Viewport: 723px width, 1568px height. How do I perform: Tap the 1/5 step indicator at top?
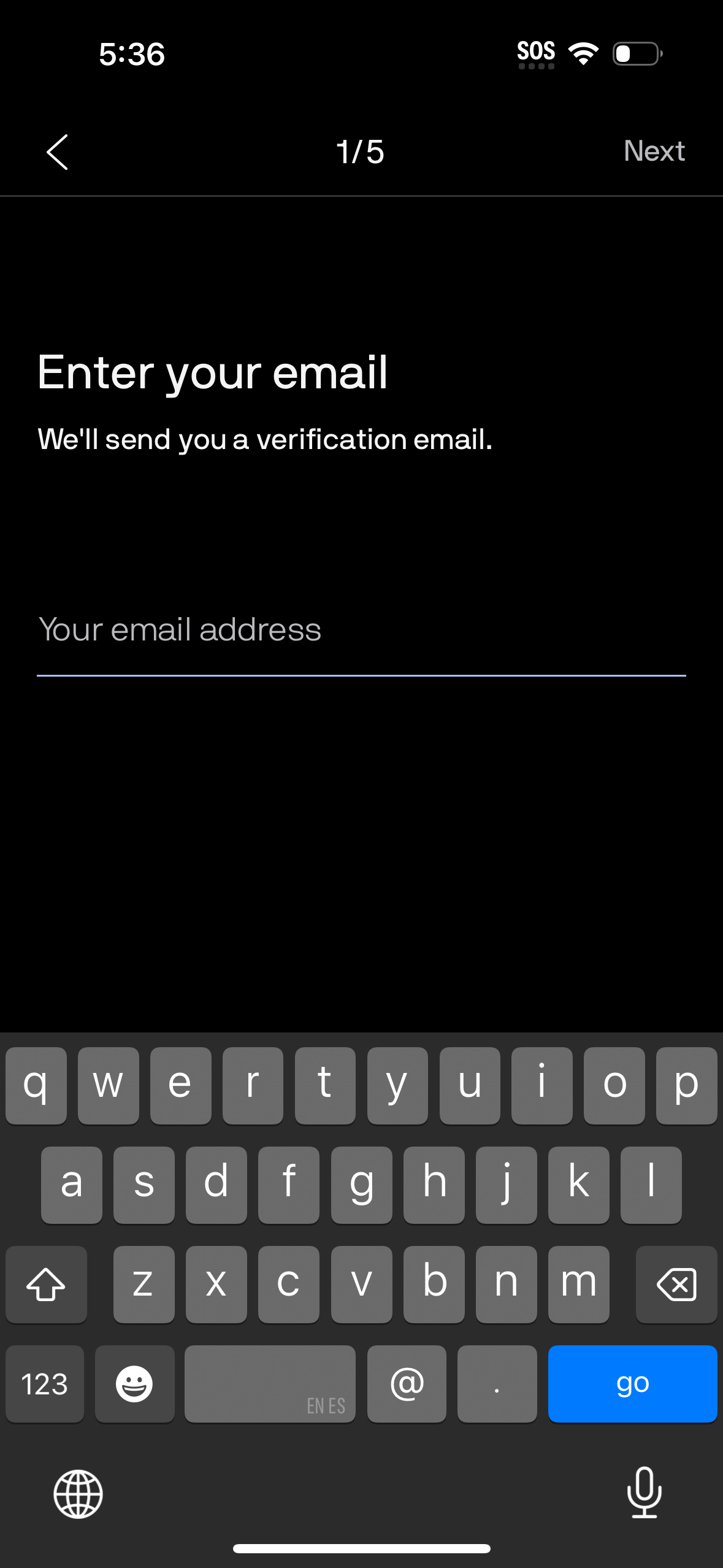pyautogui.click(x=361, y=152)
